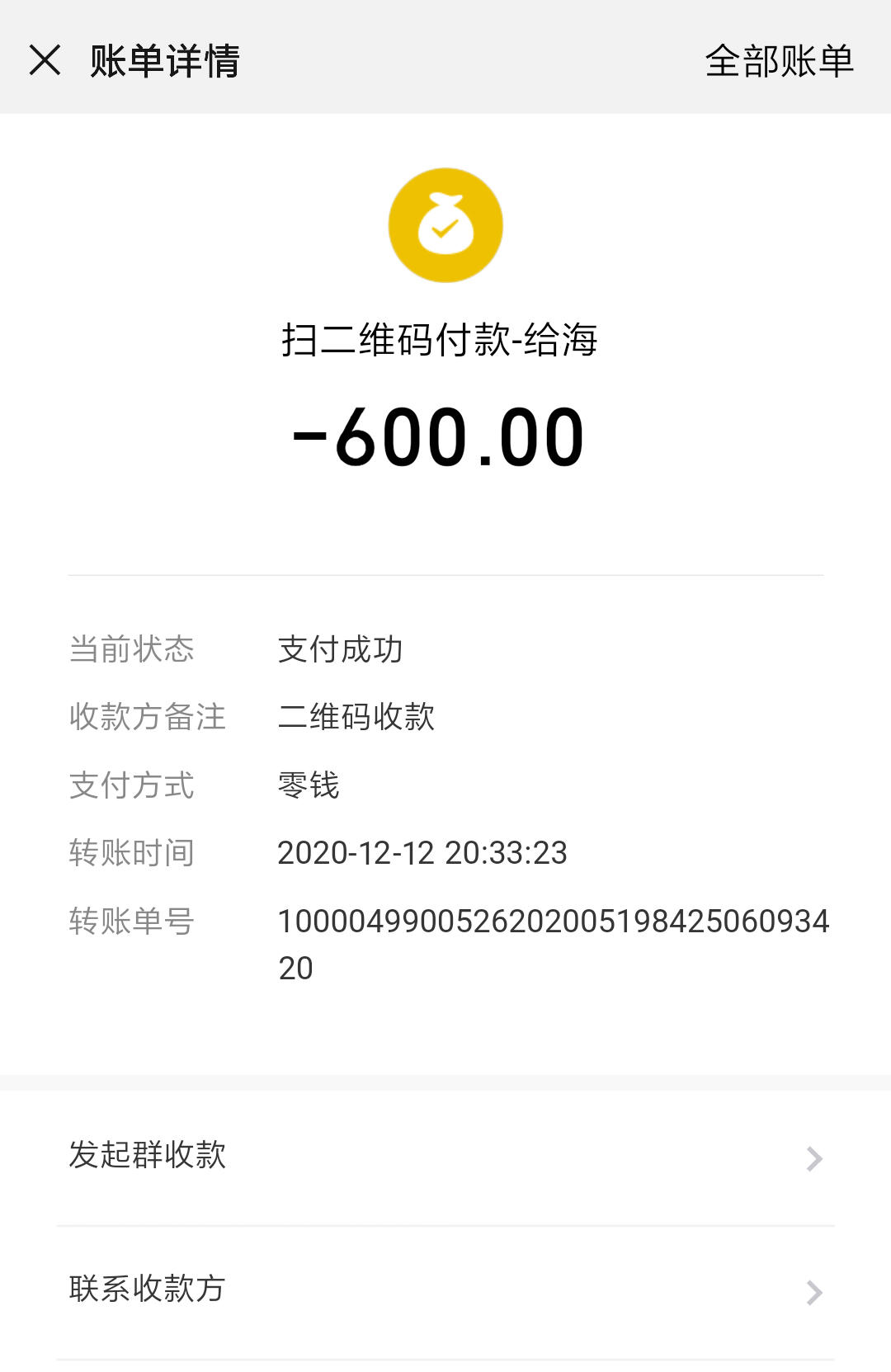The width and height of the screenshot is (891, 1372).
Task: Select the 零钱 payment method
Action: tap(309, 786)
